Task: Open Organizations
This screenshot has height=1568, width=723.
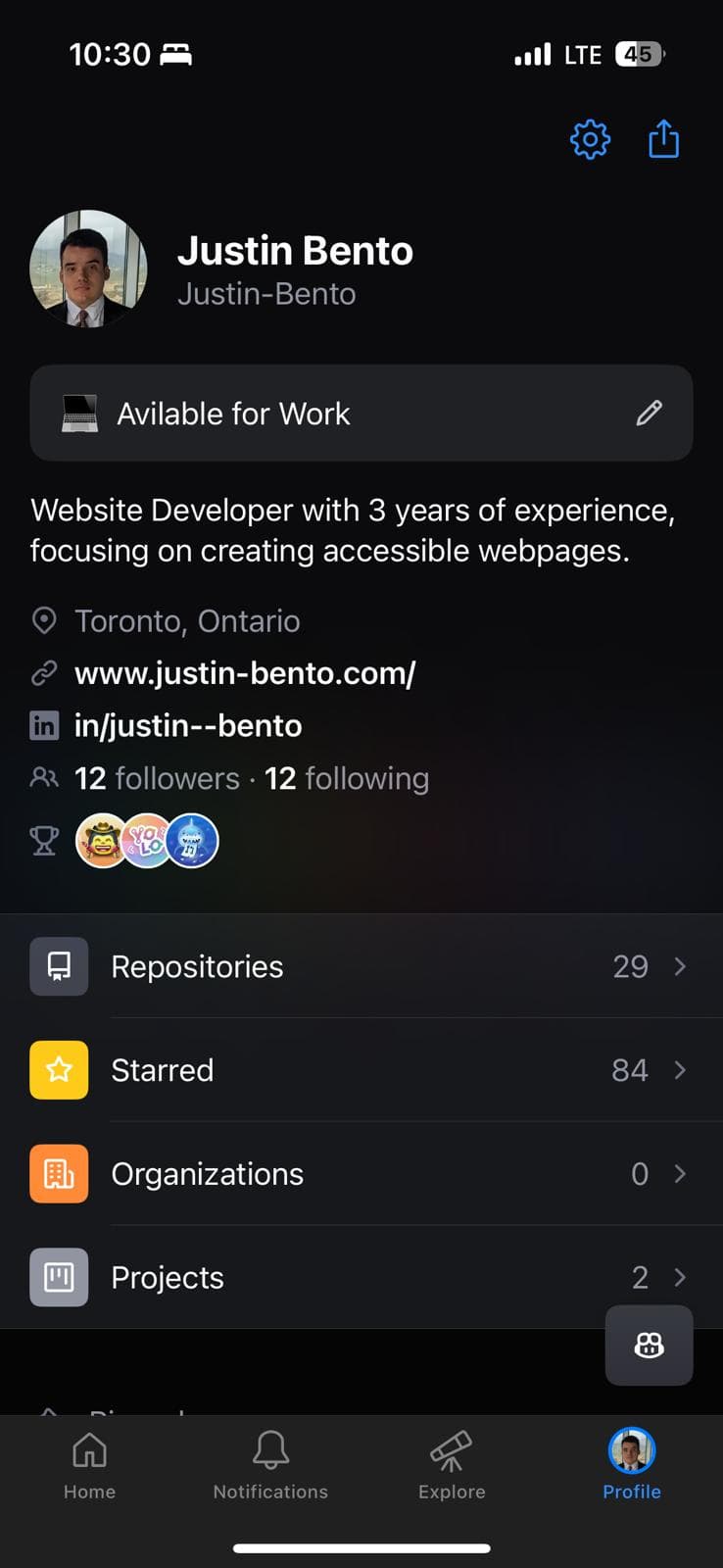Action: pyautogui.click(x=361, y=1174)
